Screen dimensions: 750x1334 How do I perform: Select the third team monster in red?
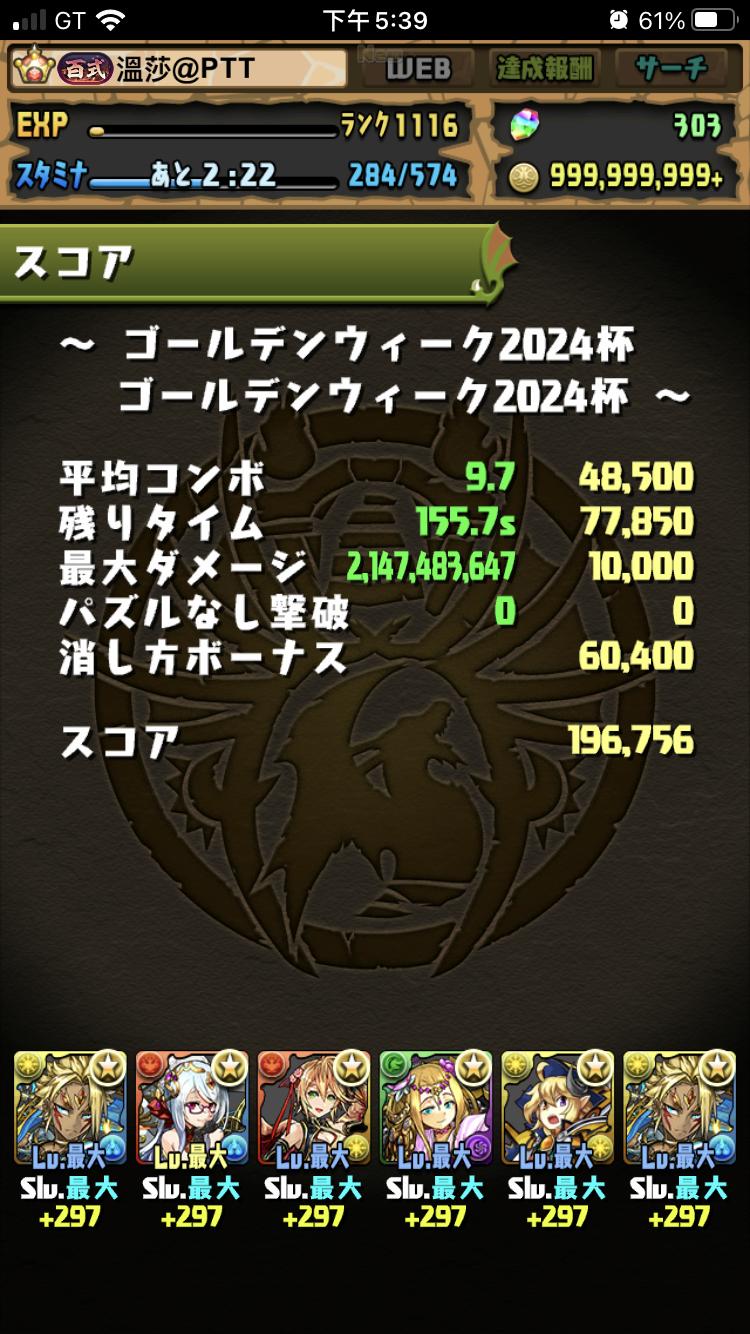[314, 1106]
